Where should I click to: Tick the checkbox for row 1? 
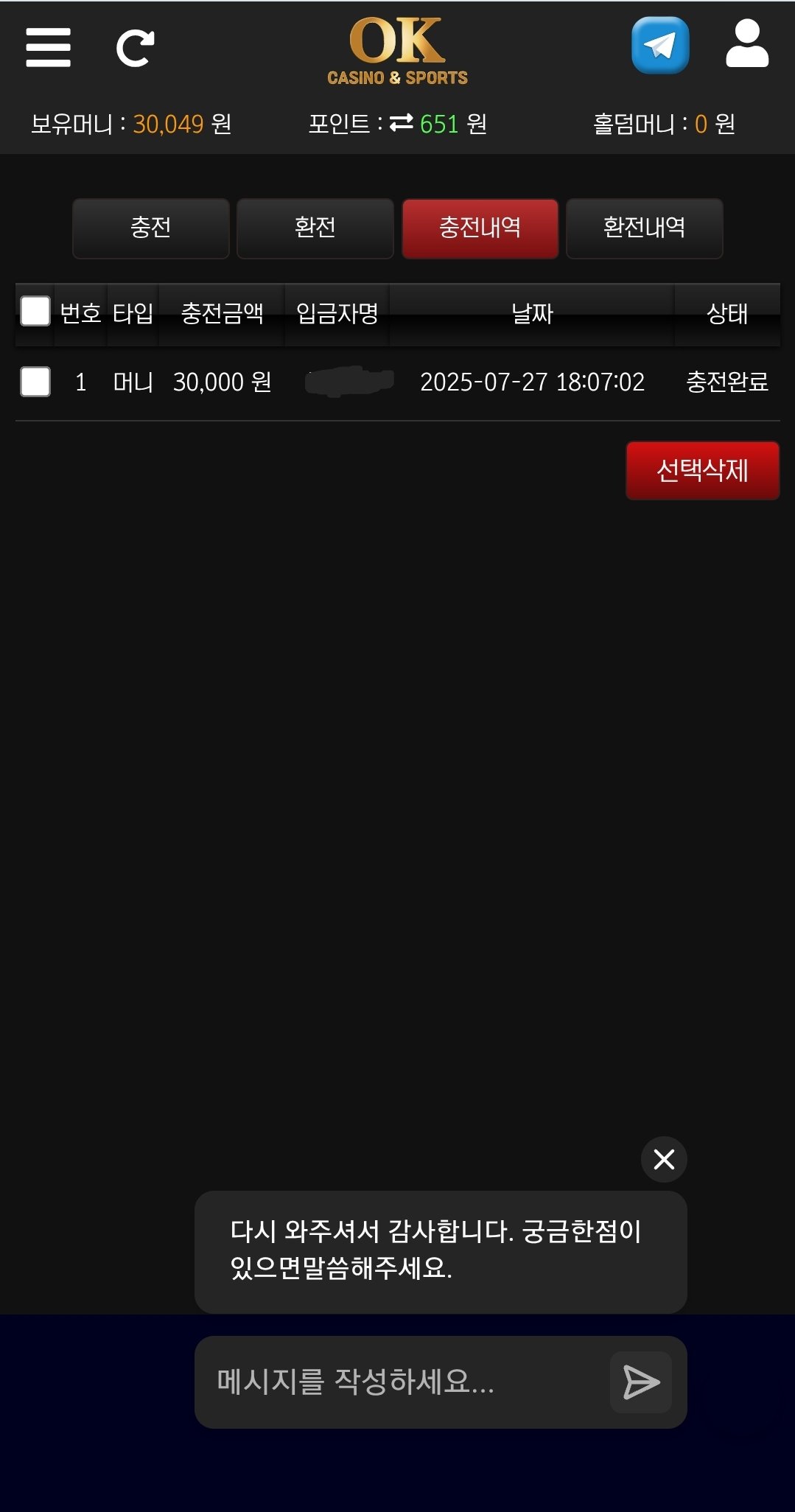tap(35, 382)
